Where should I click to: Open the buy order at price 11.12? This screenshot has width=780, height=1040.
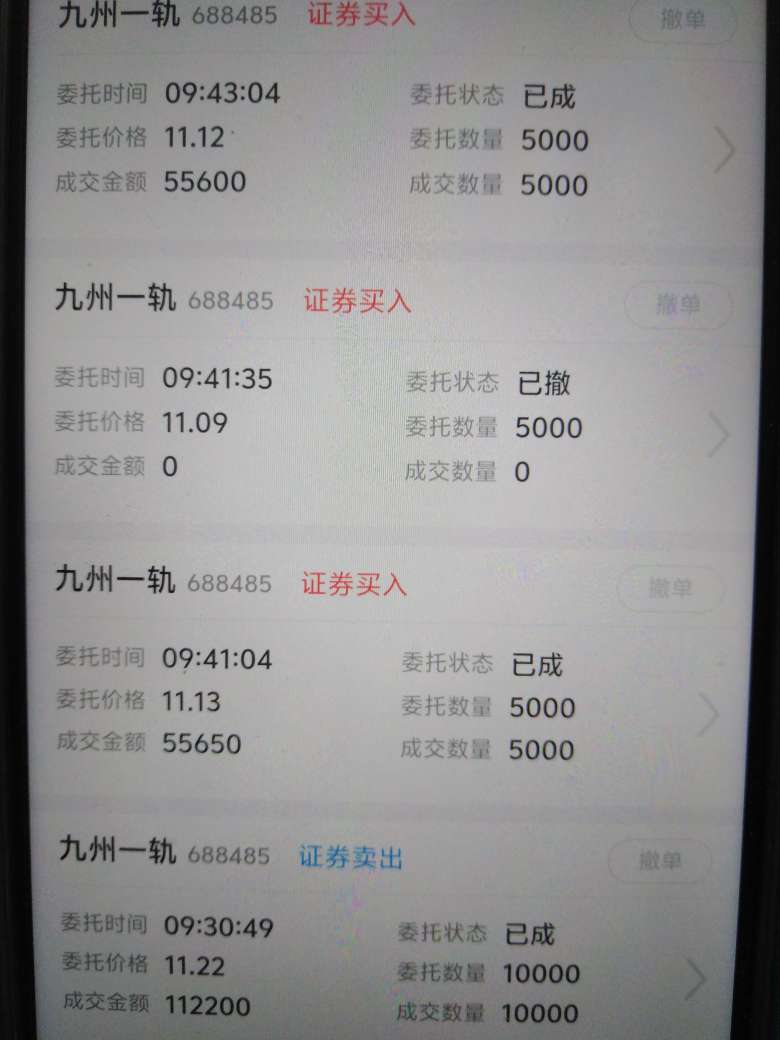point(724,150)
